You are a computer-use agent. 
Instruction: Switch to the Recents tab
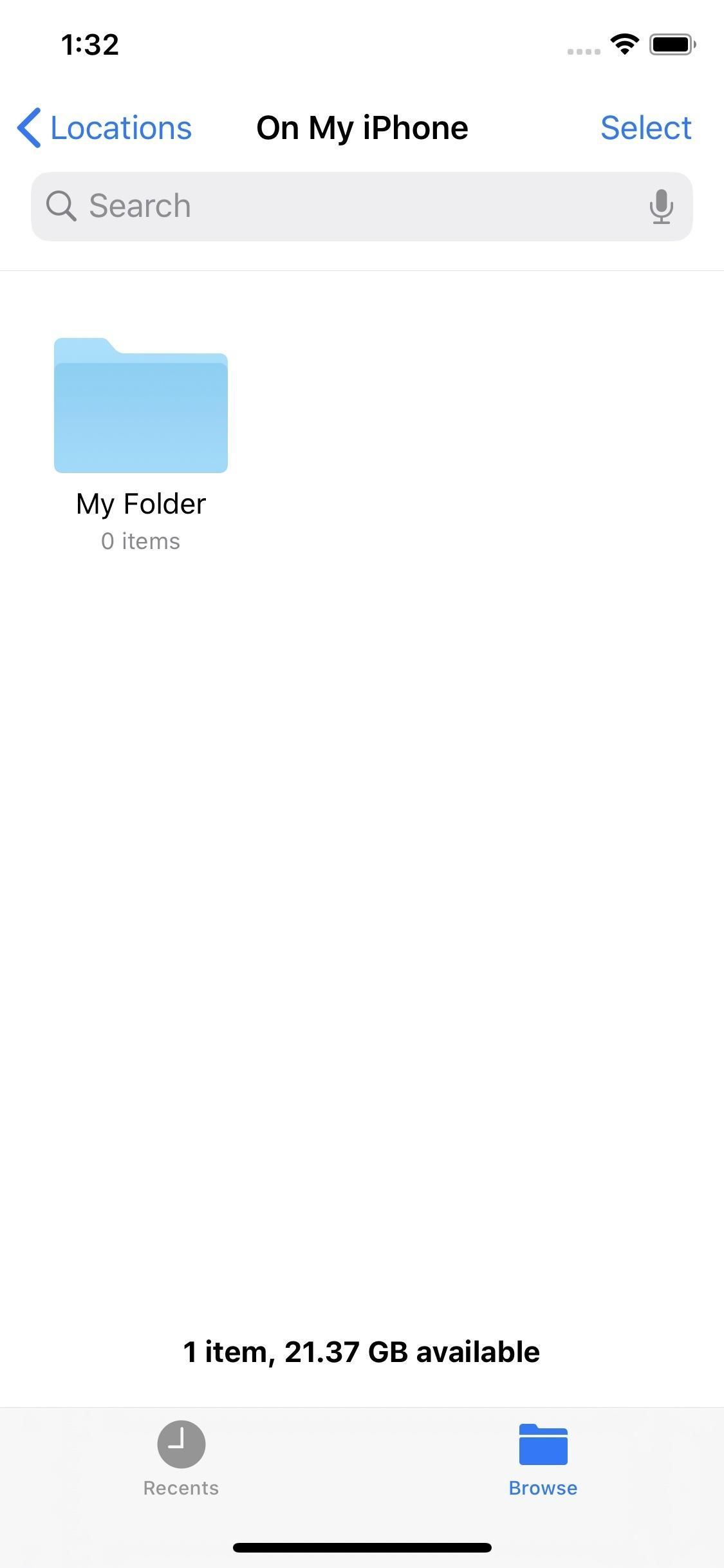tap(181, 1459)
